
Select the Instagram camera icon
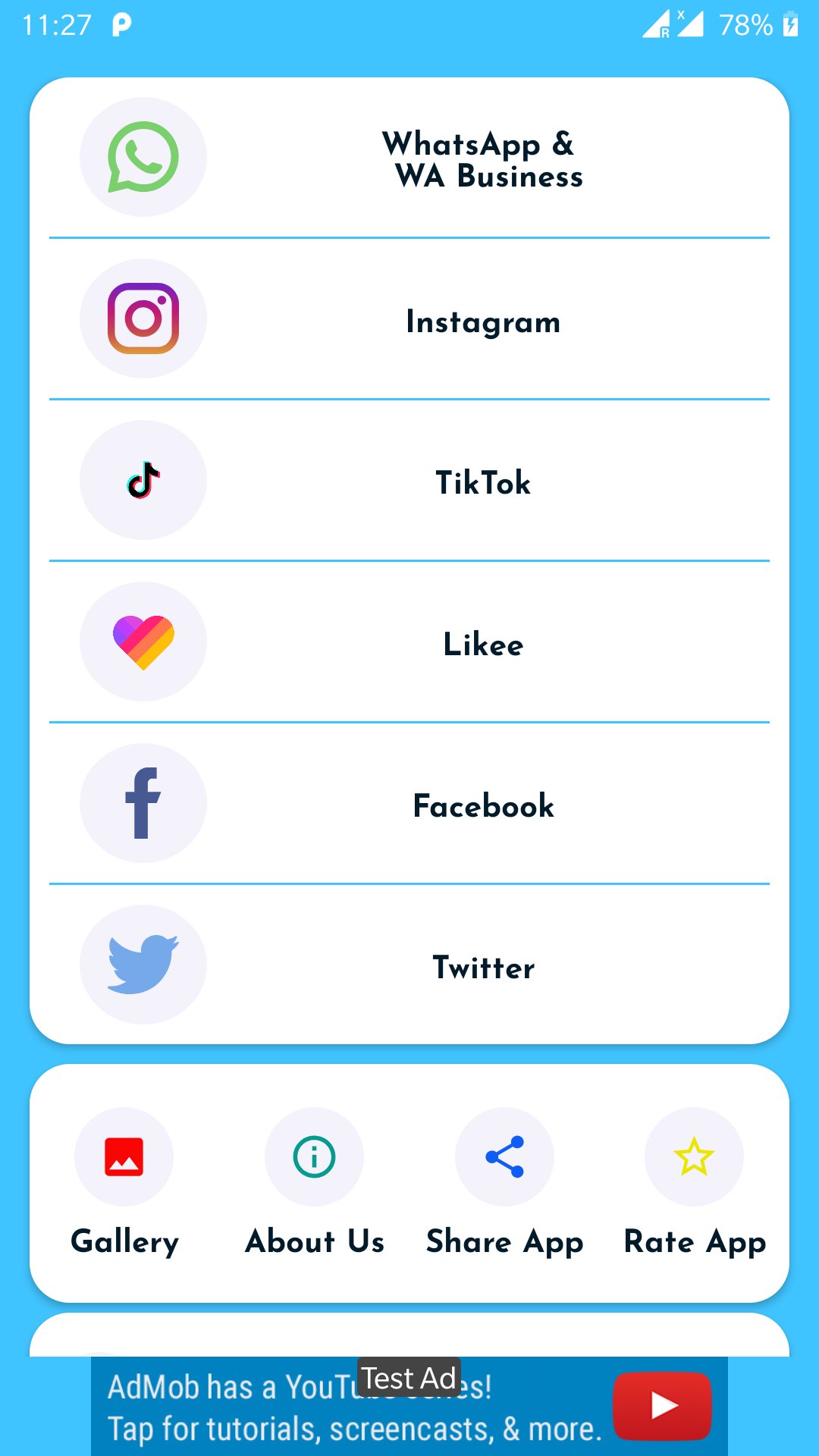coord(143,318)
